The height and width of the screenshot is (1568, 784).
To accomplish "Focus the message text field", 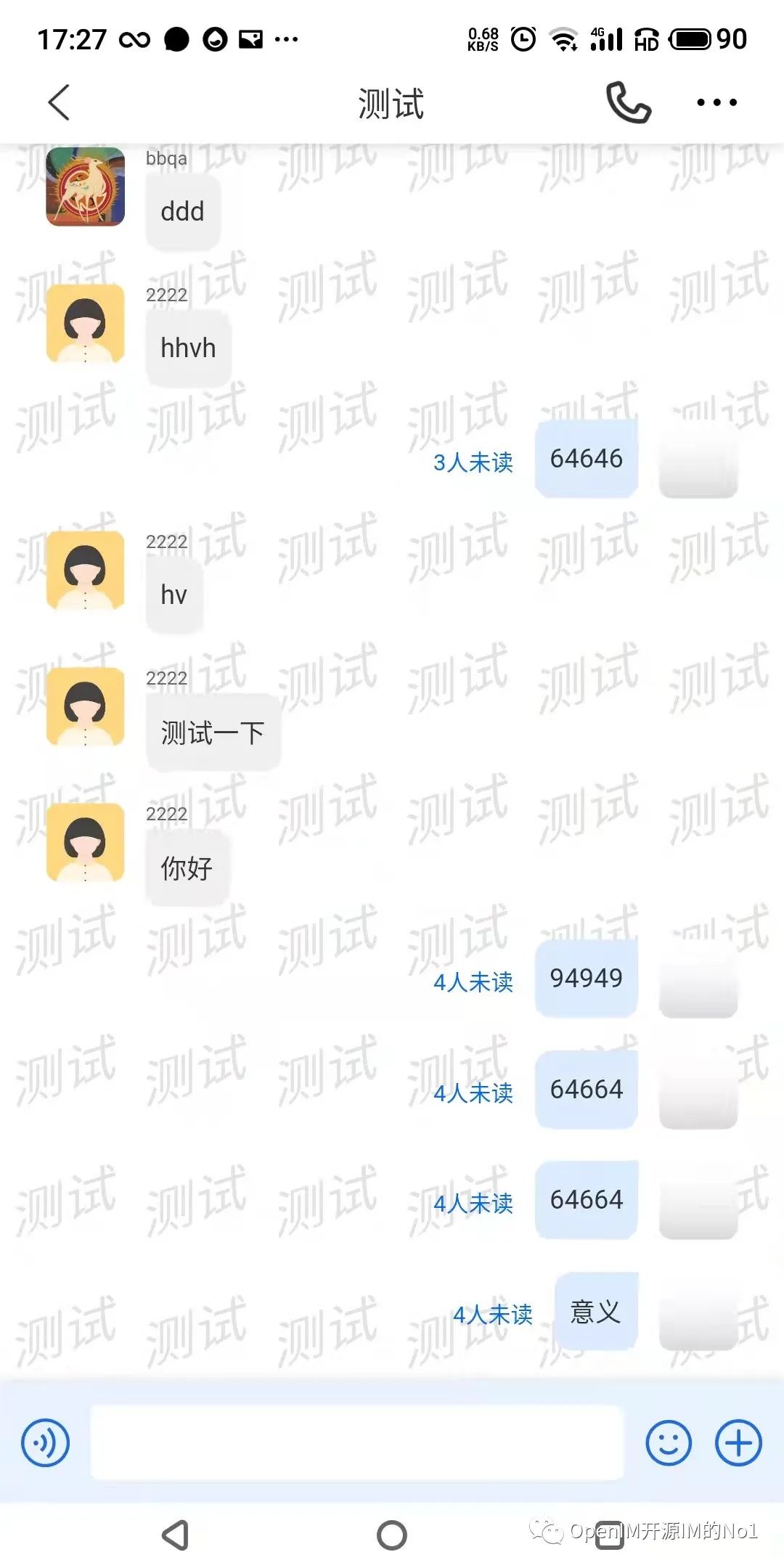I will (x=356, y=1442).
